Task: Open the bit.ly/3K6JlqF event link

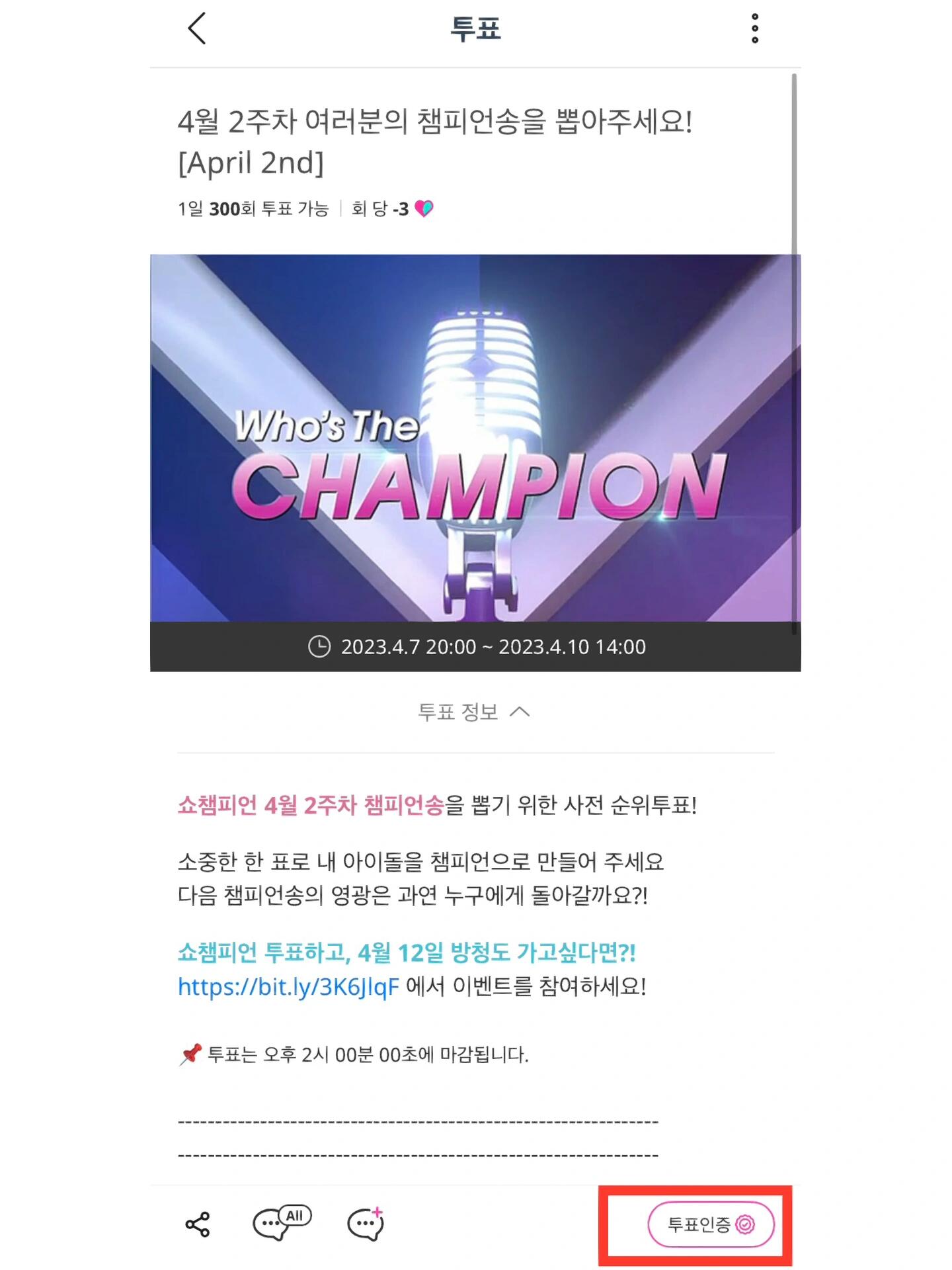Action: [288, 986]
